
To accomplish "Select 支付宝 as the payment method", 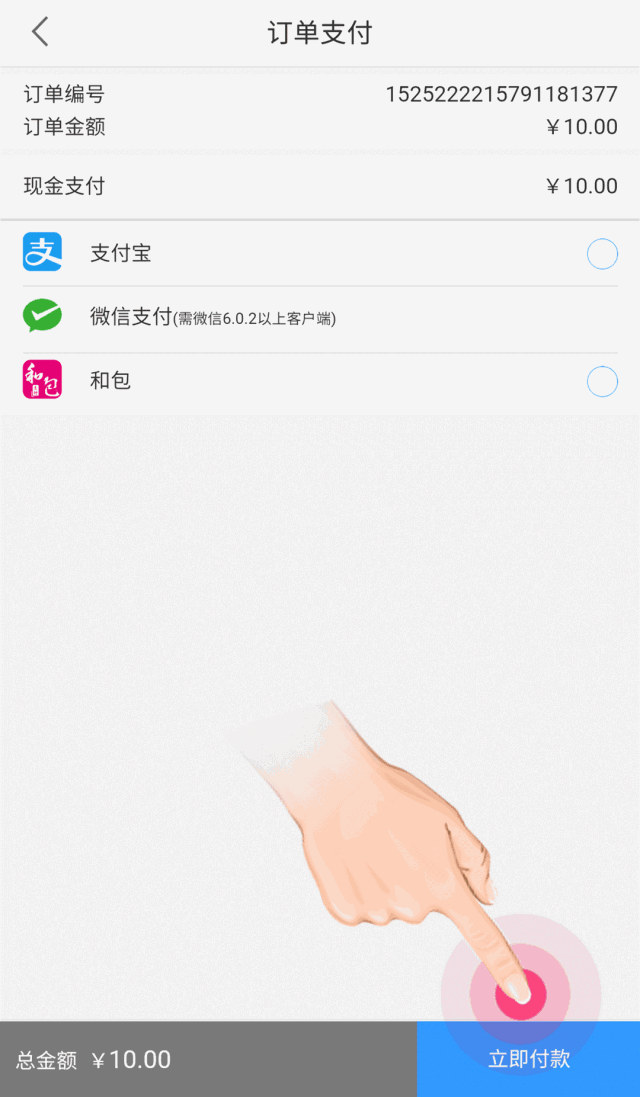I will 601,254.
